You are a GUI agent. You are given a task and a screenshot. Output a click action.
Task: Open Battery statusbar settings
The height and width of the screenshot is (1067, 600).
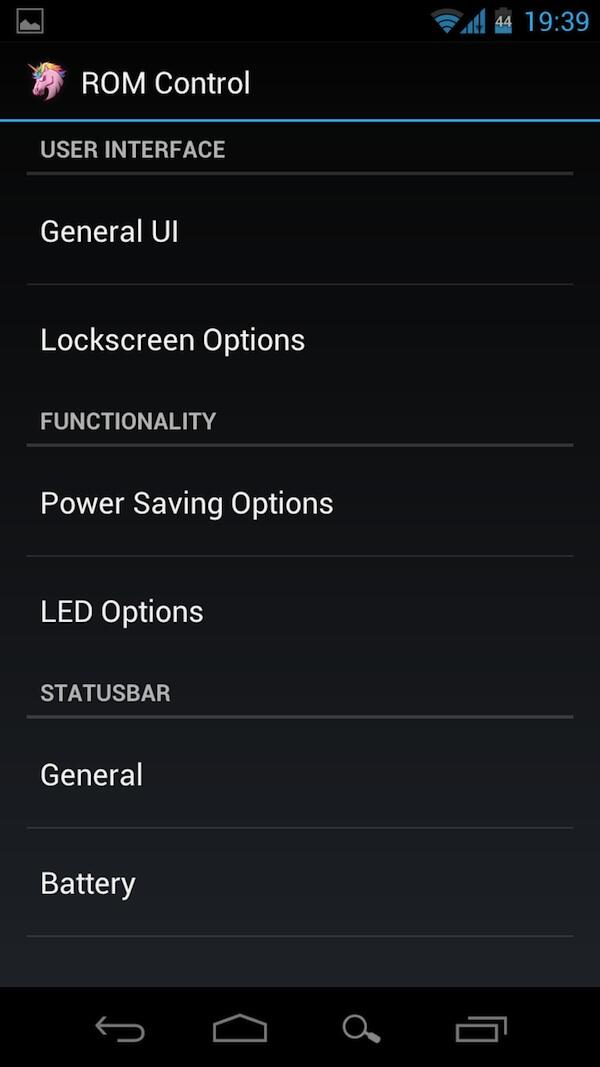click(x=300, y=883)
